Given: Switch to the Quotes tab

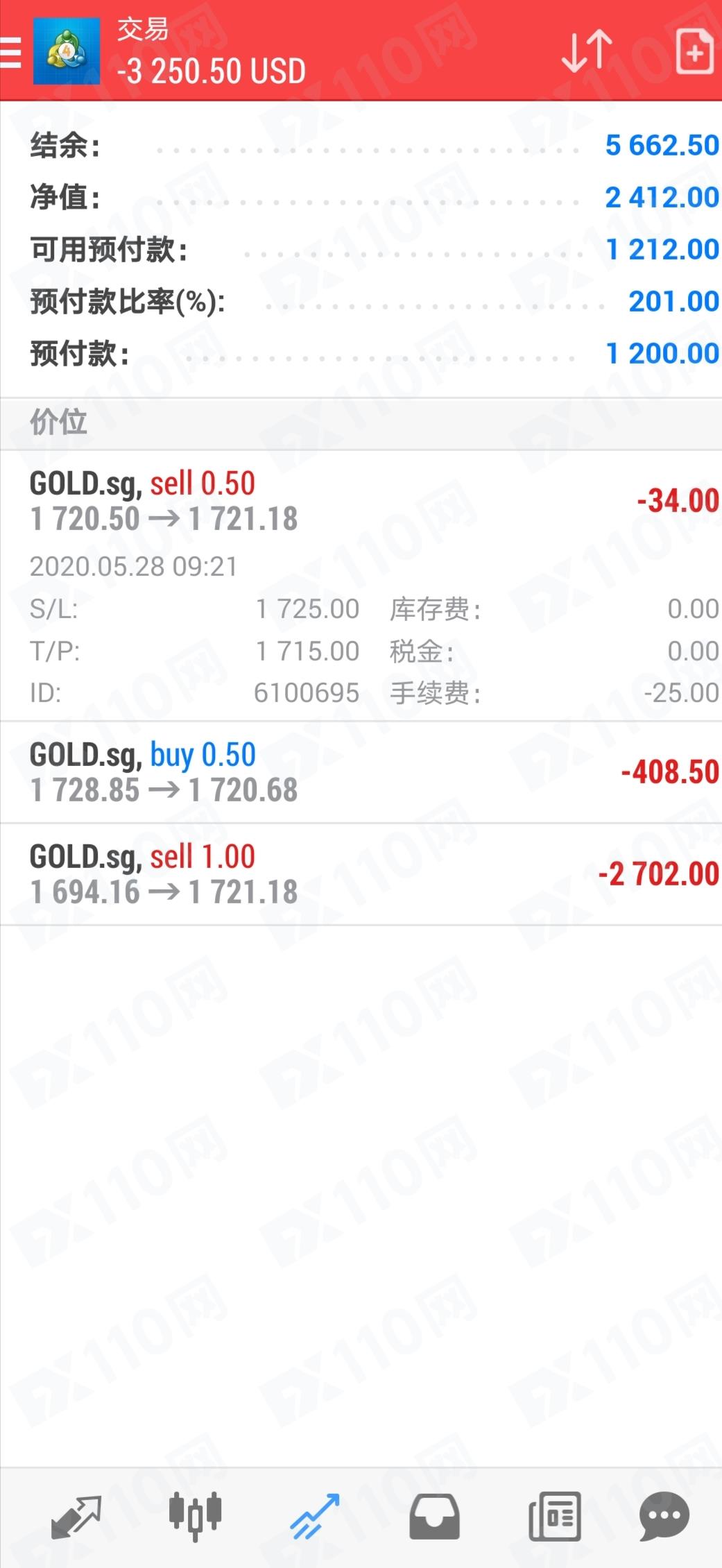Looking at the screenshot, I should point(76,1517).
